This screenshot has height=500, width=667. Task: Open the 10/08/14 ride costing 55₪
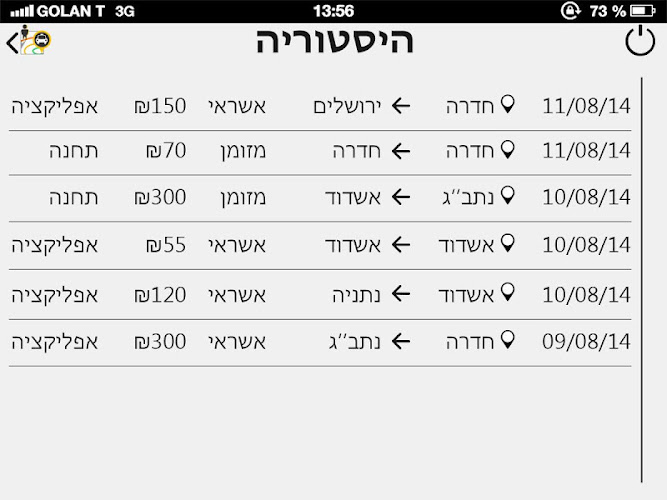click(320, 244)
